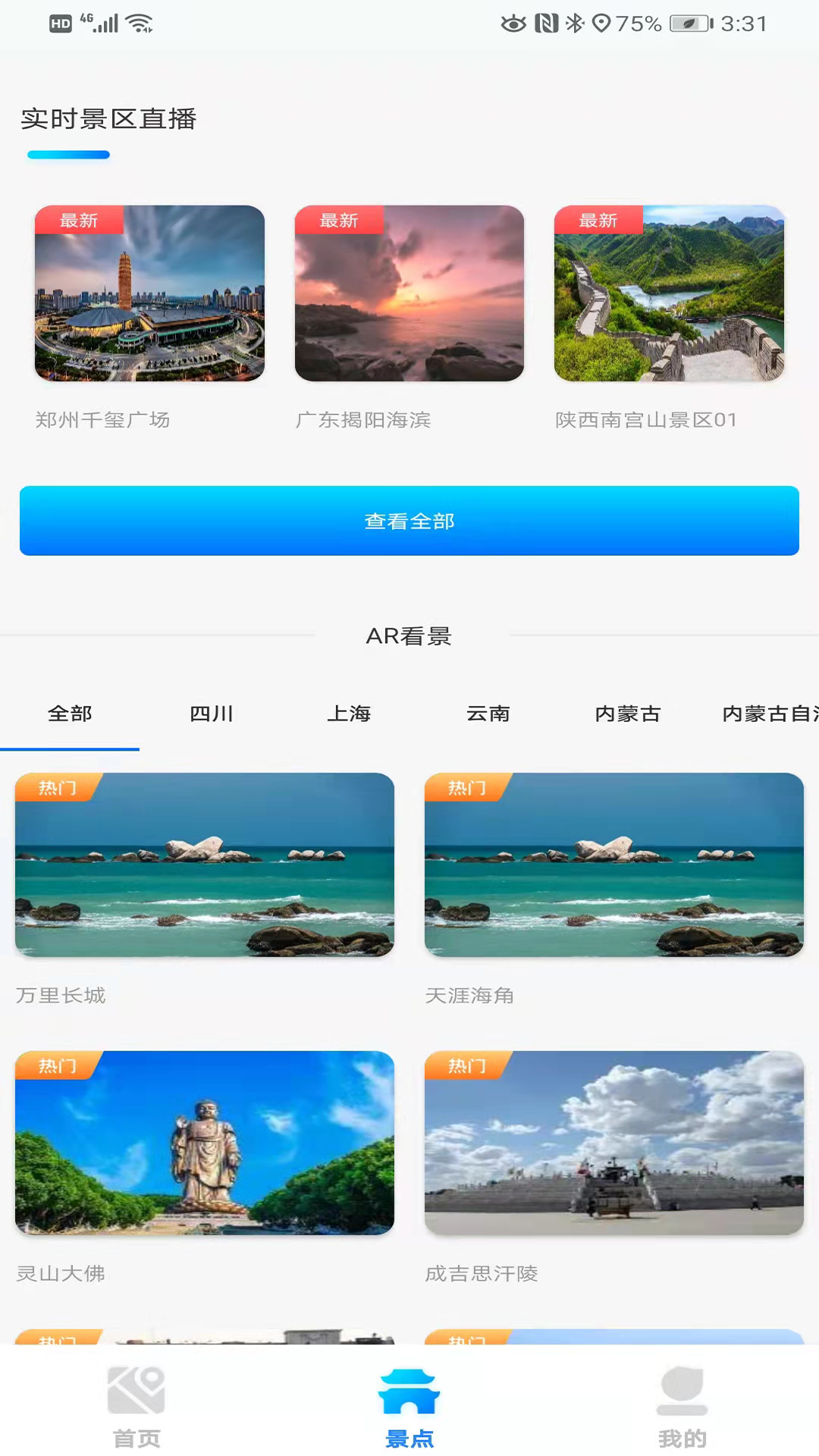This screenshot has height=1456, width=819.
Task: Tap the blue progress bar under 实时景区直播
Action: [67, 154]
